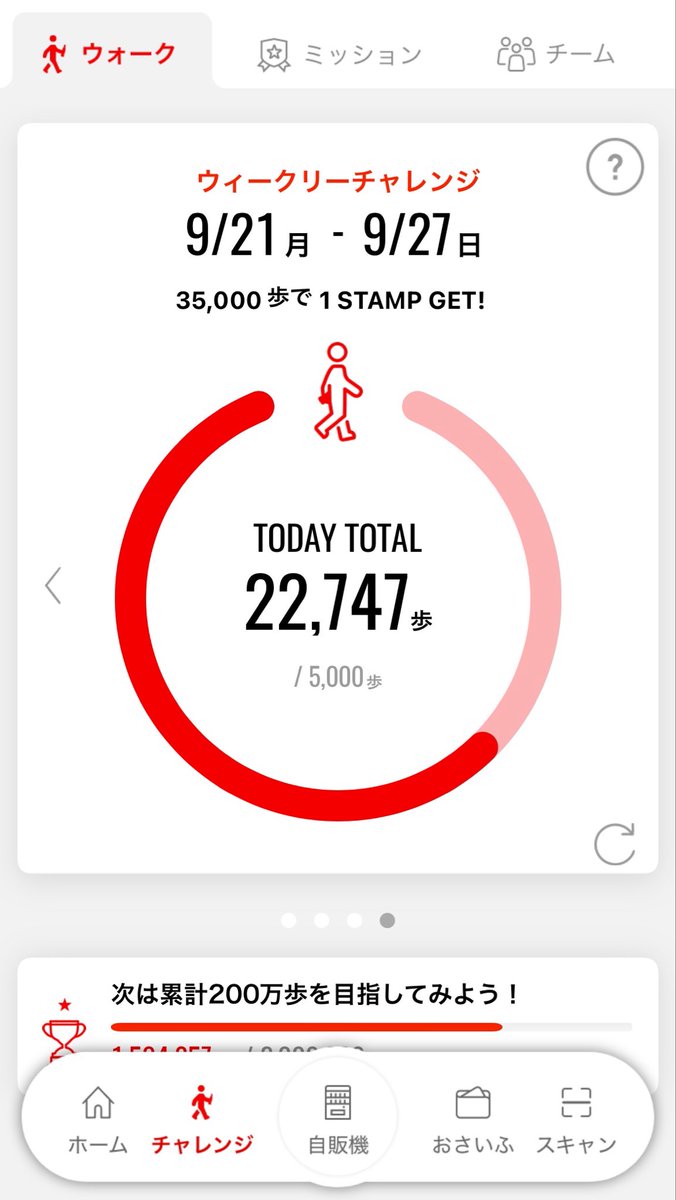Viewport: 676px width, 1200px height.
Task: Open the おさいふ wallet tab
Action: point(473,1120)
